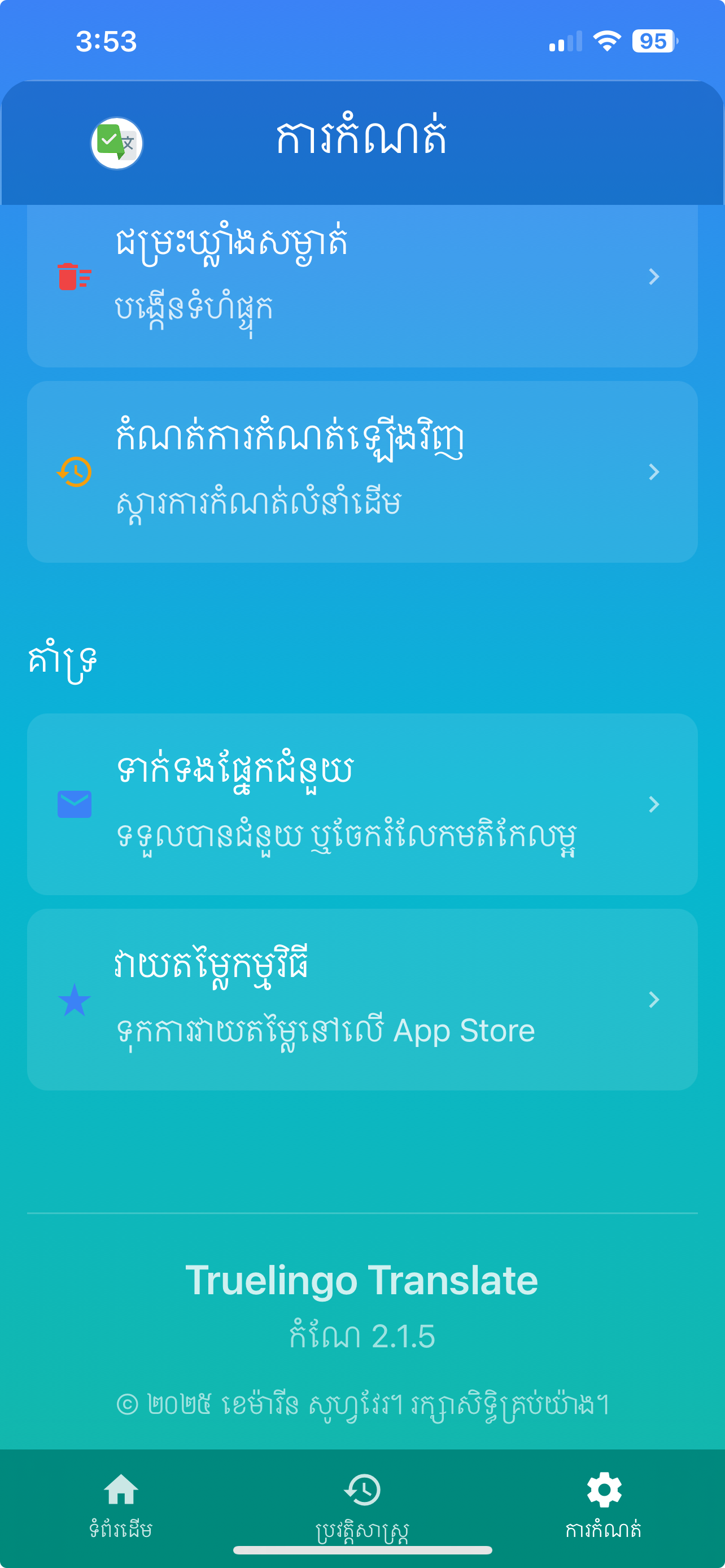This screenshot has width=725, height=1568.
Task: Select the red trash icon for clearing cache
Action: click(75, 277)
